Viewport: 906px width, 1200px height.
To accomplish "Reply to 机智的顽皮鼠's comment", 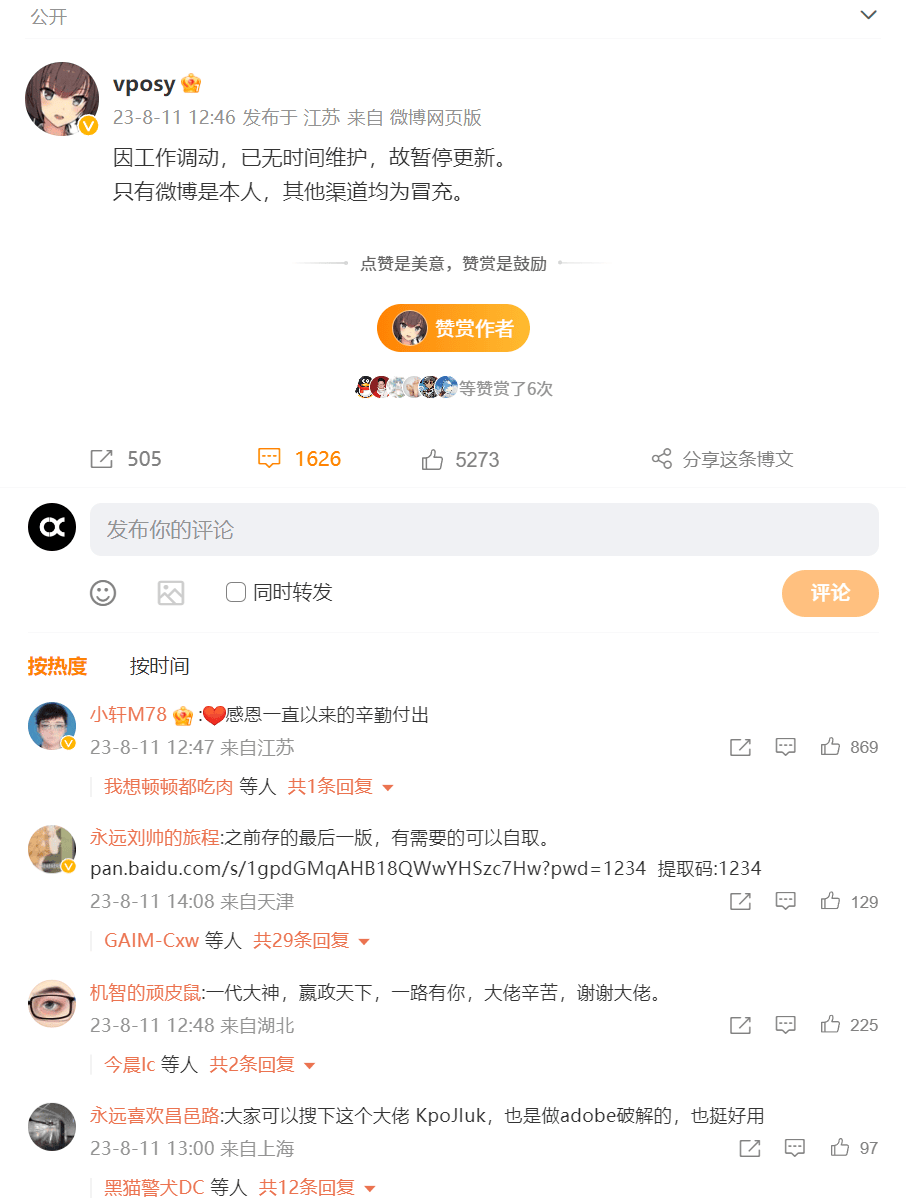I will 786,1025.
